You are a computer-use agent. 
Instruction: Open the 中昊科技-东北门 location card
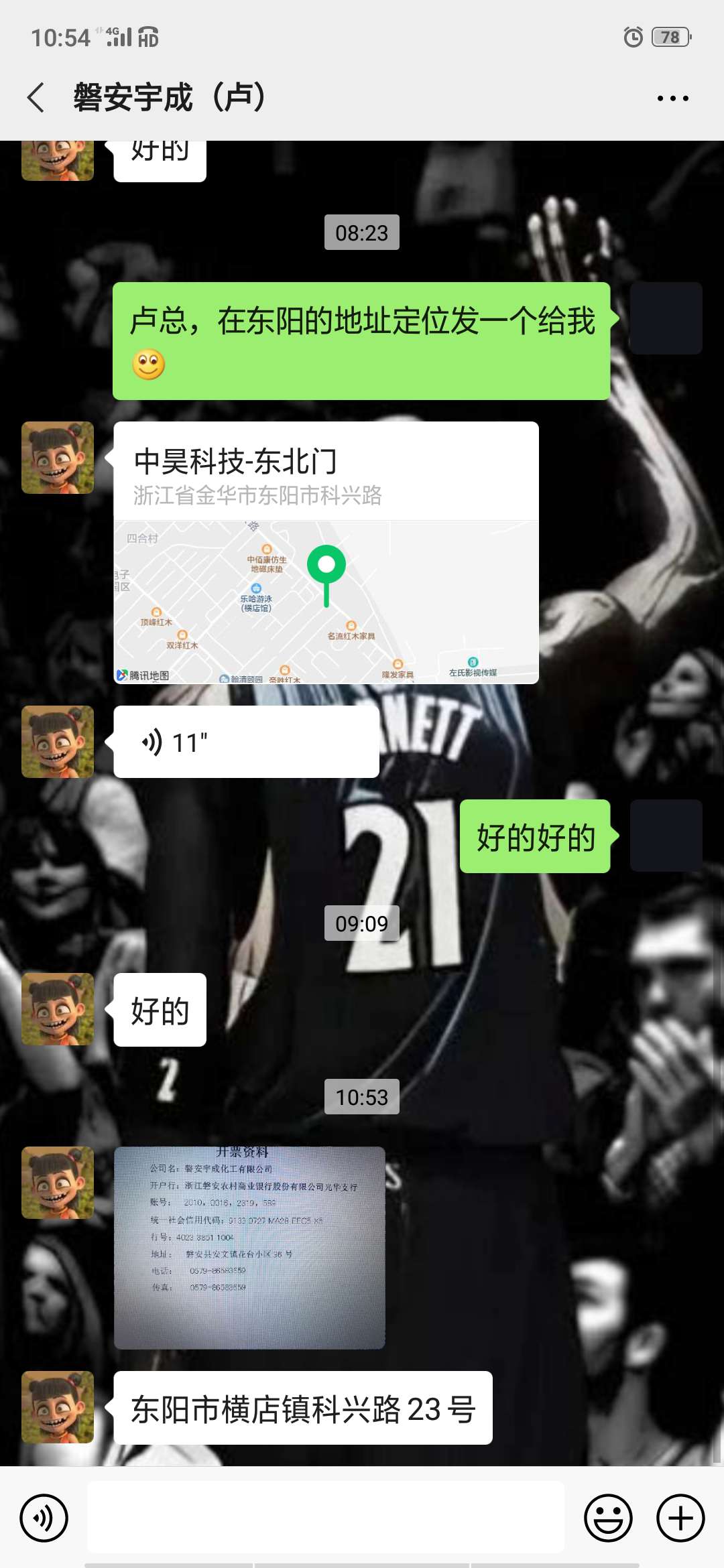click(x=326, y=552)
